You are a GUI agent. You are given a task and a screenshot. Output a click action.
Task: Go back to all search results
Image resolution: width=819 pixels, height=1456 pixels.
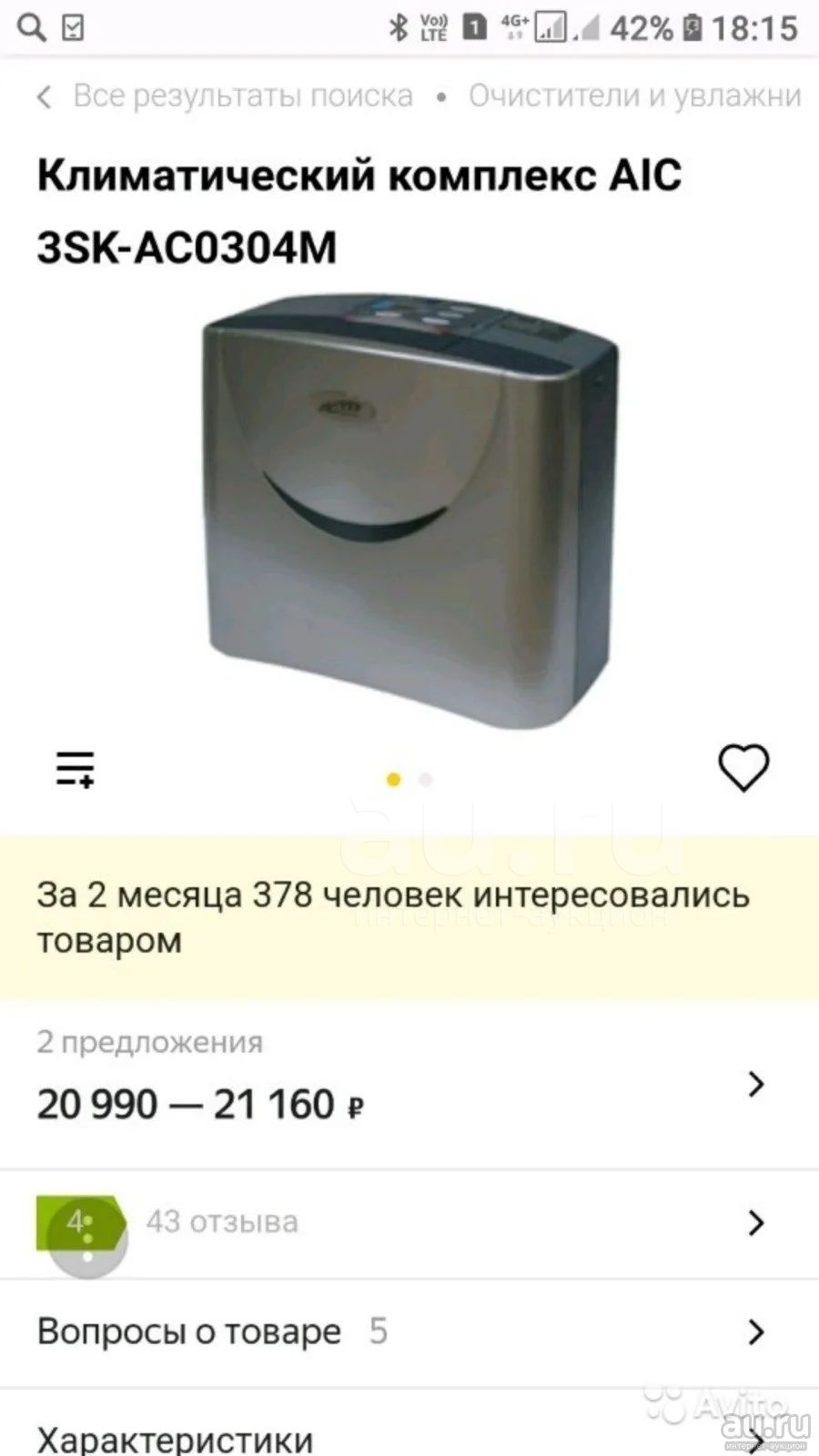pyautogui.click(x=225, y=96)
